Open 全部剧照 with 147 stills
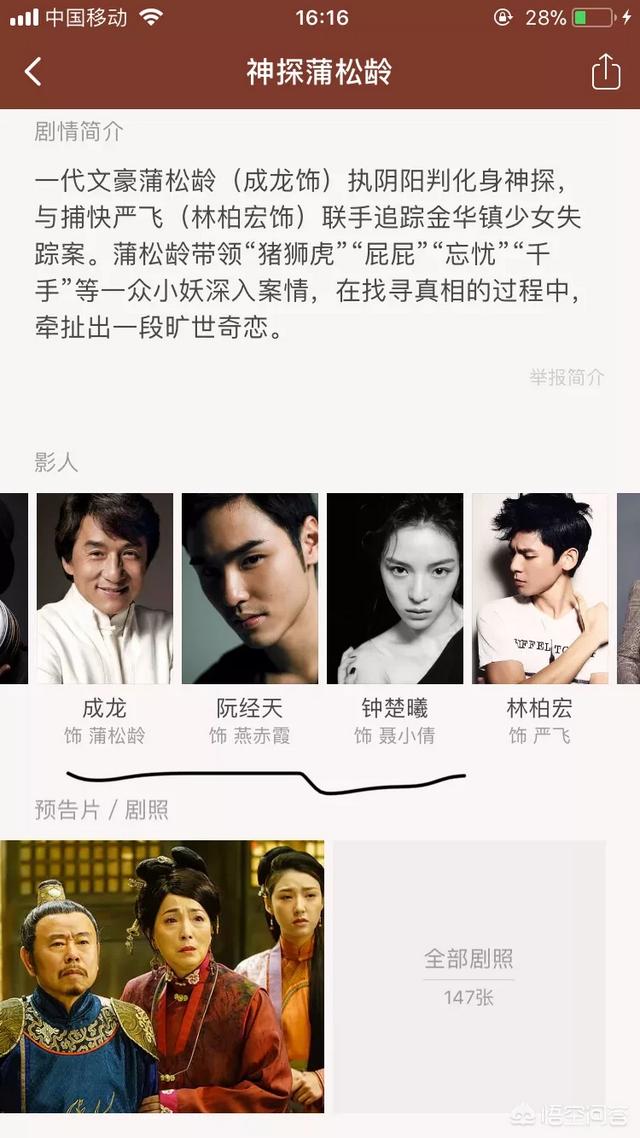 pos(469,976)
